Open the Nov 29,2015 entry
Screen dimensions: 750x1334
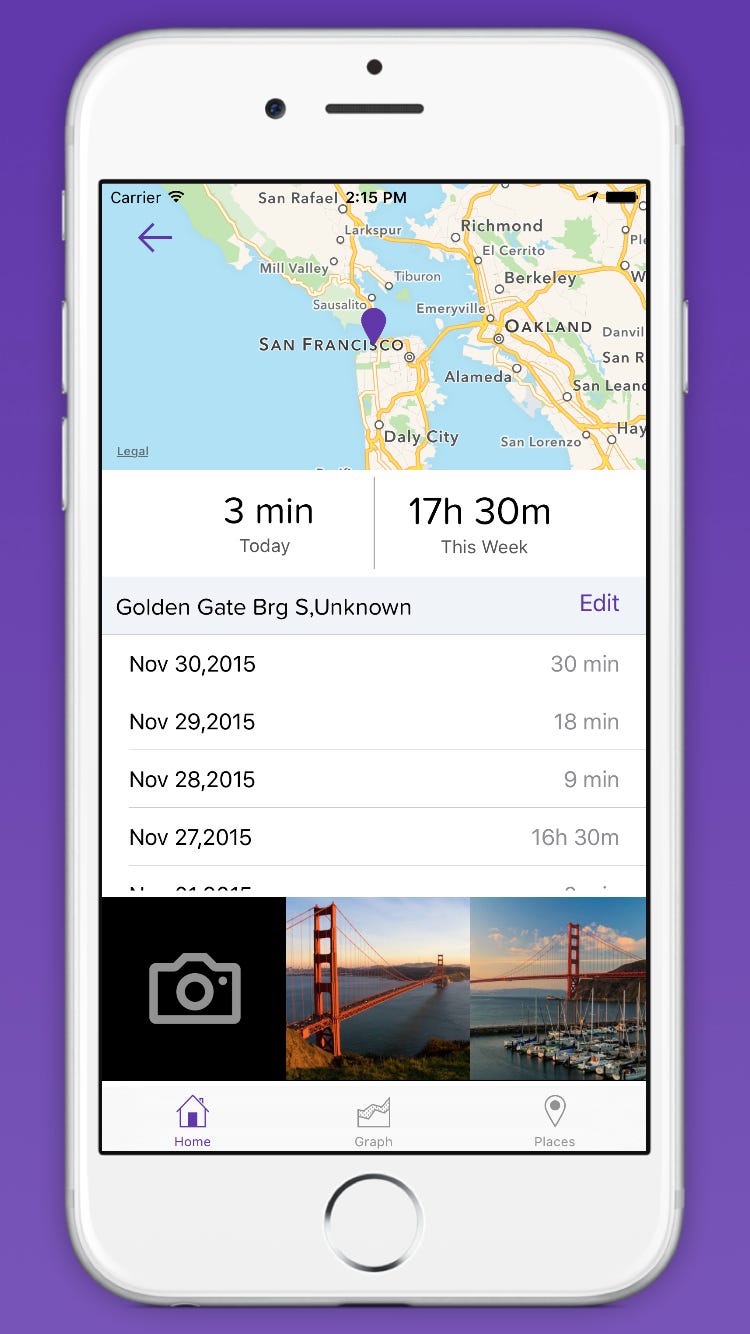pos(374,722)
